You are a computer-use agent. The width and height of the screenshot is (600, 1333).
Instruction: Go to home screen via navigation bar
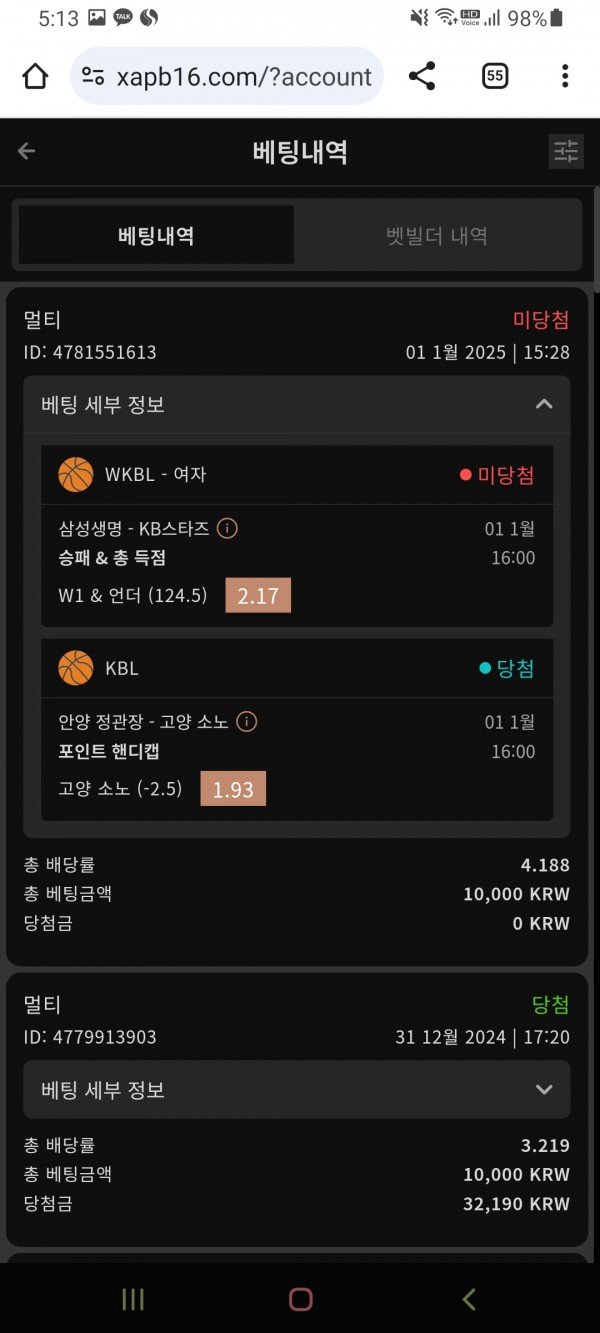[300, 1299]
